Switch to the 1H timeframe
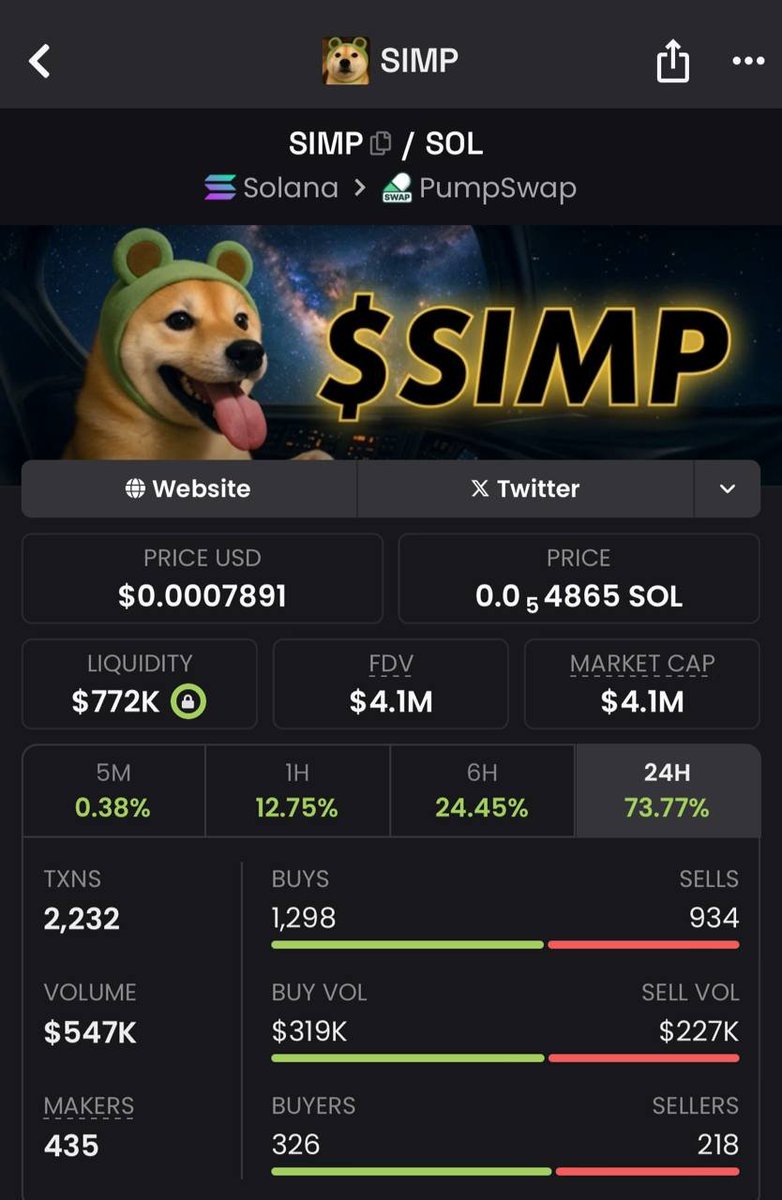 point(297,790)
